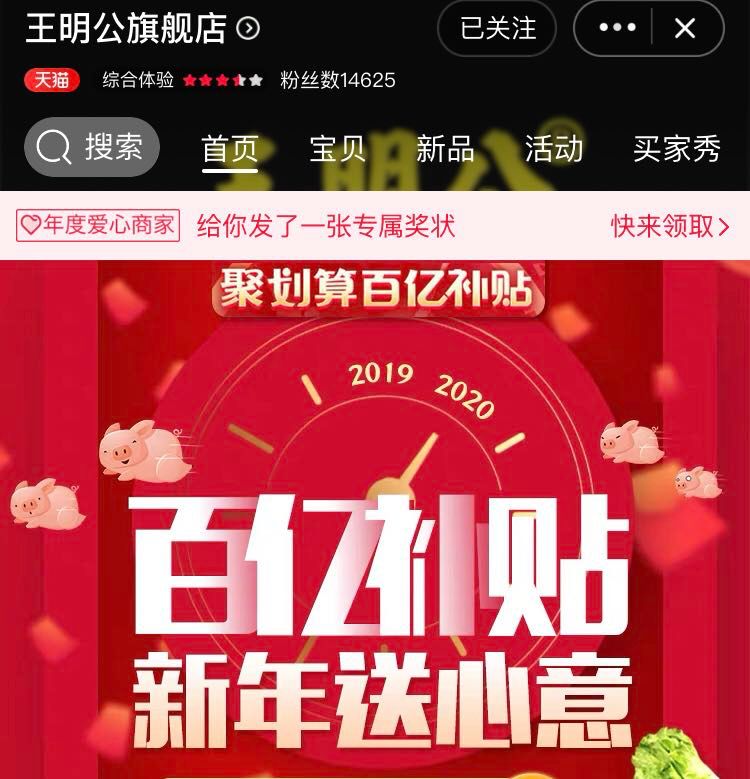Open the three-dot more options menu
This screenshot has width=750, height=779.
tap(617, 29)
